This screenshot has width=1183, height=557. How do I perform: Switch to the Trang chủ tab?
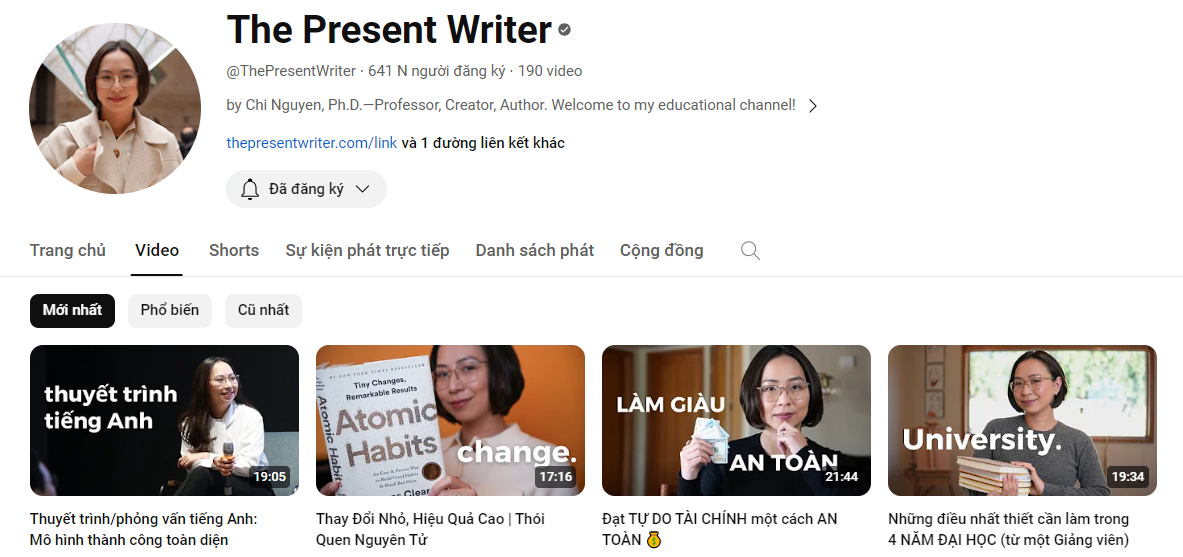tap(68, 251)
